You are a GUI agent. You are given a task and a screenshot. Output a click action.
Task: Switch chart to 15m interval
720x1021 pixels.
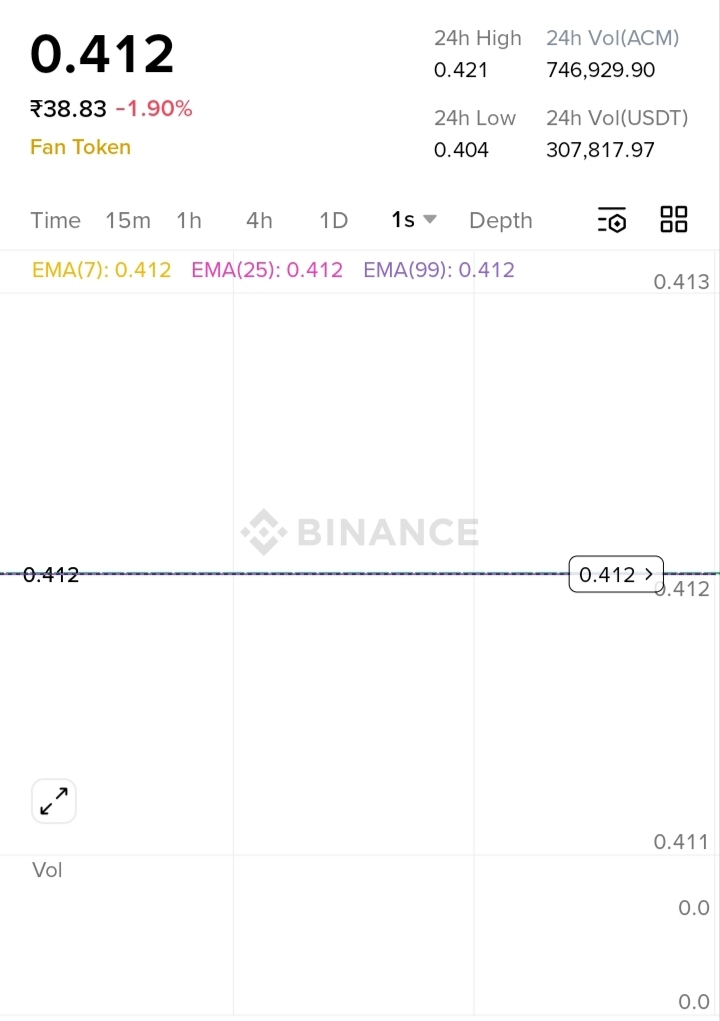click(128, 221)
